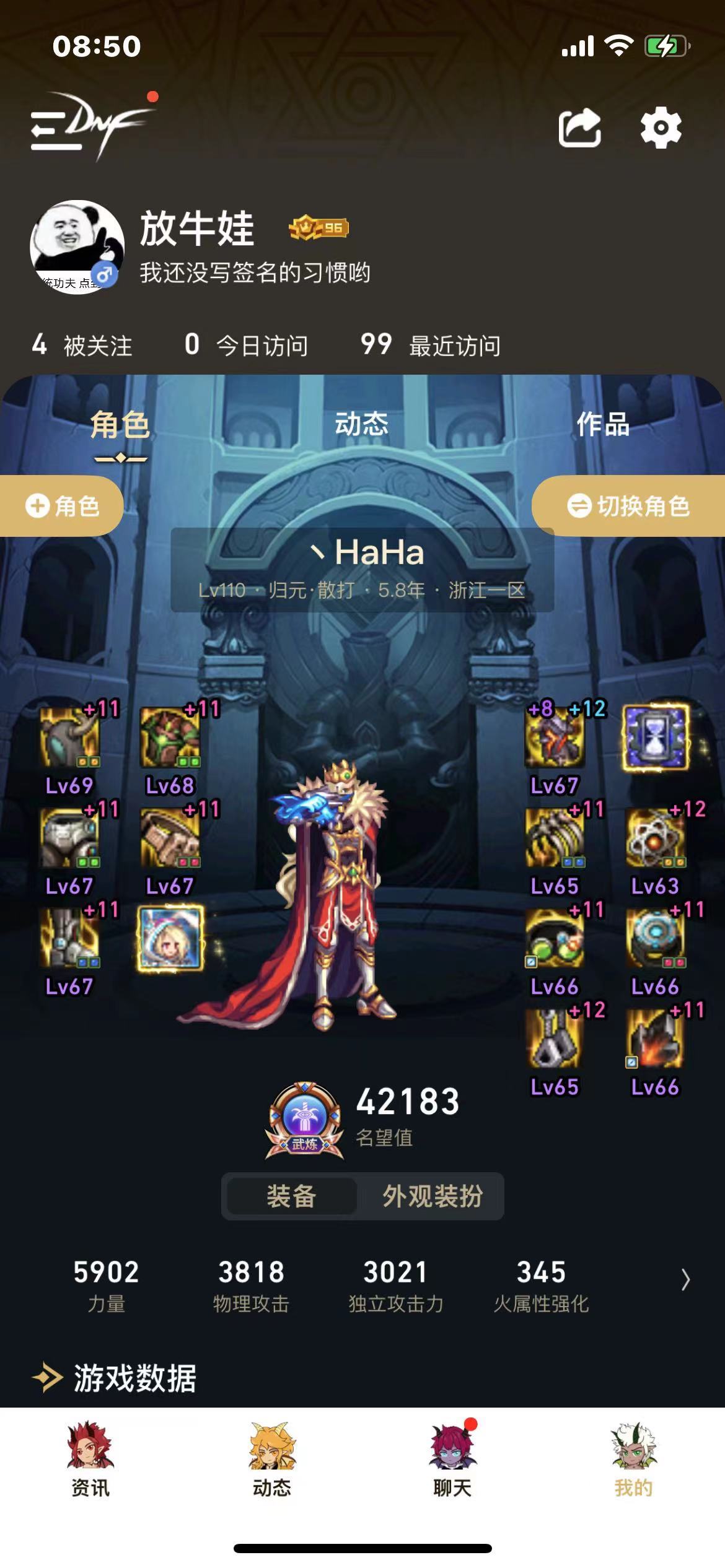Open the 最近访问 visitors list
725x1568 pixels.
(431, 345)
